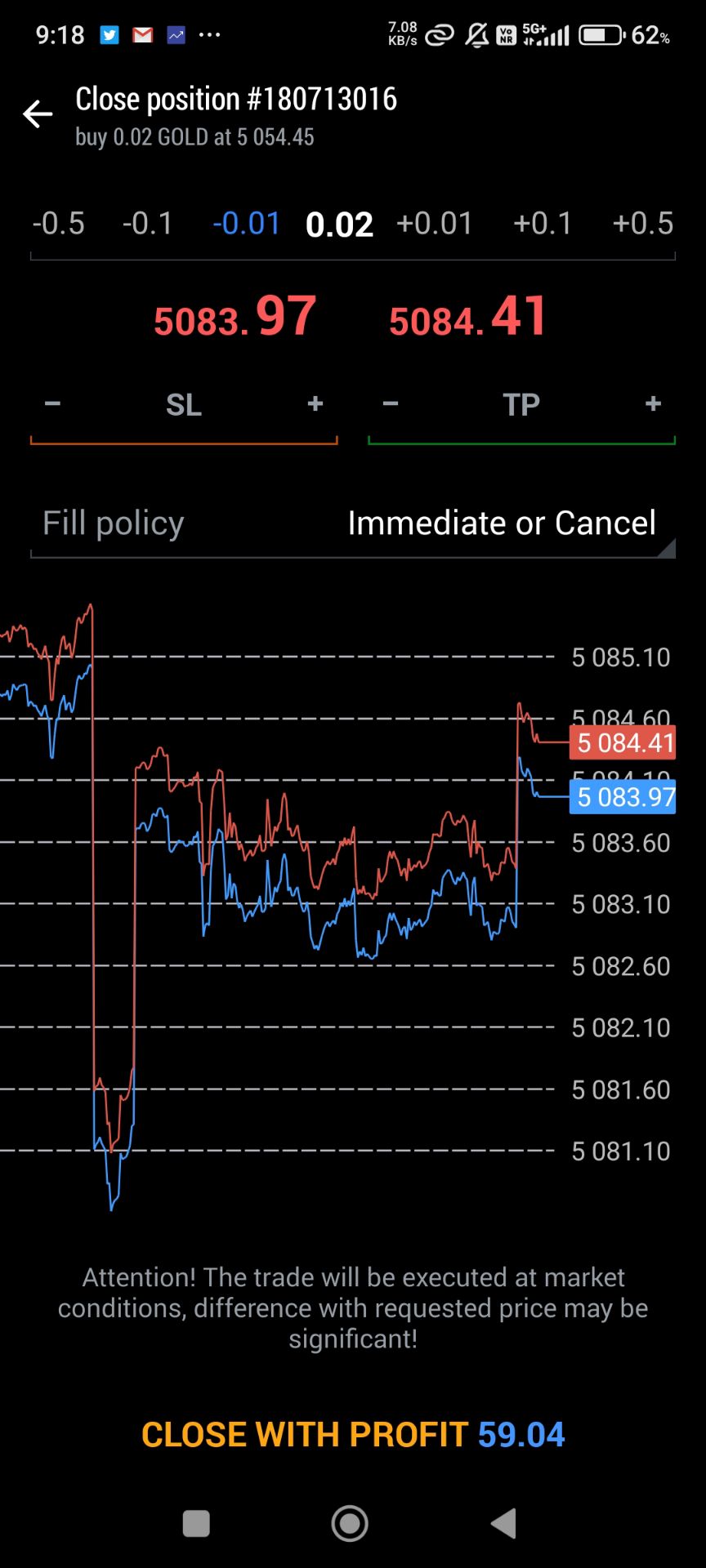Increase volume by 0.1
The width and height of the screenshot is (706, 1568).
point(543,224)
